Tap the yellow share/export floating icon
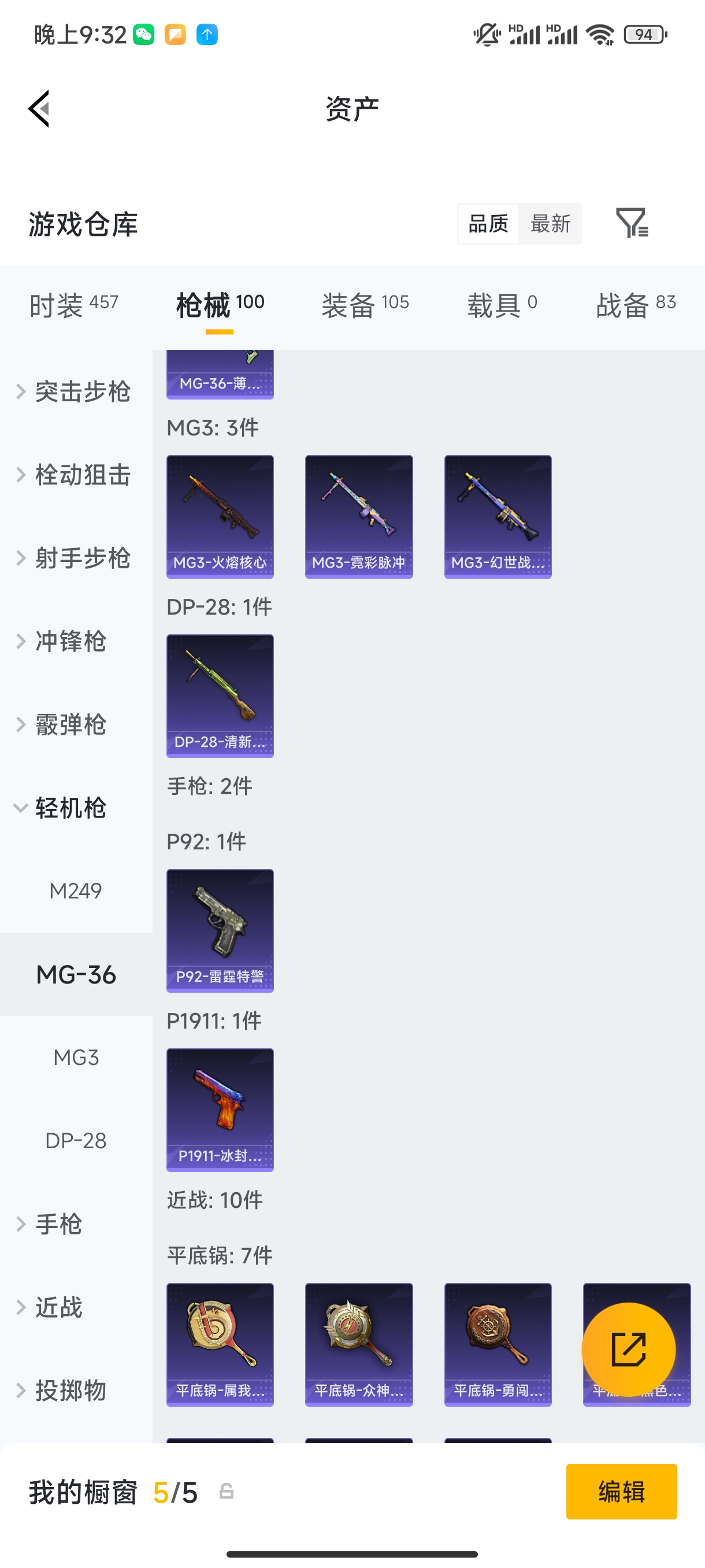 (x=628, y=1349)
